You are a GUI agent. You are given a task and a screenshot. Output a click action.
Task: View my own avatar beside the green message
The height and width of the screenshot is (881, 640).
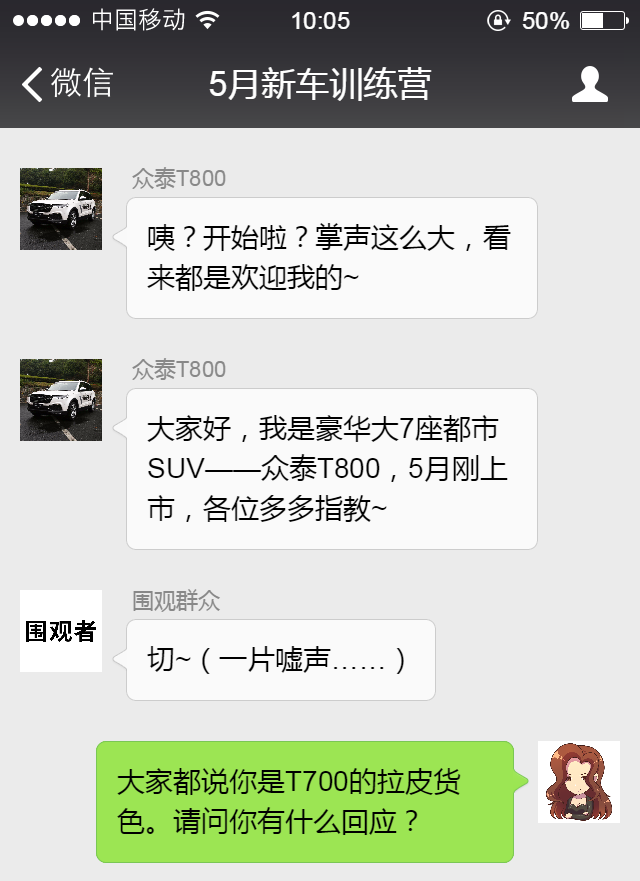578,782
